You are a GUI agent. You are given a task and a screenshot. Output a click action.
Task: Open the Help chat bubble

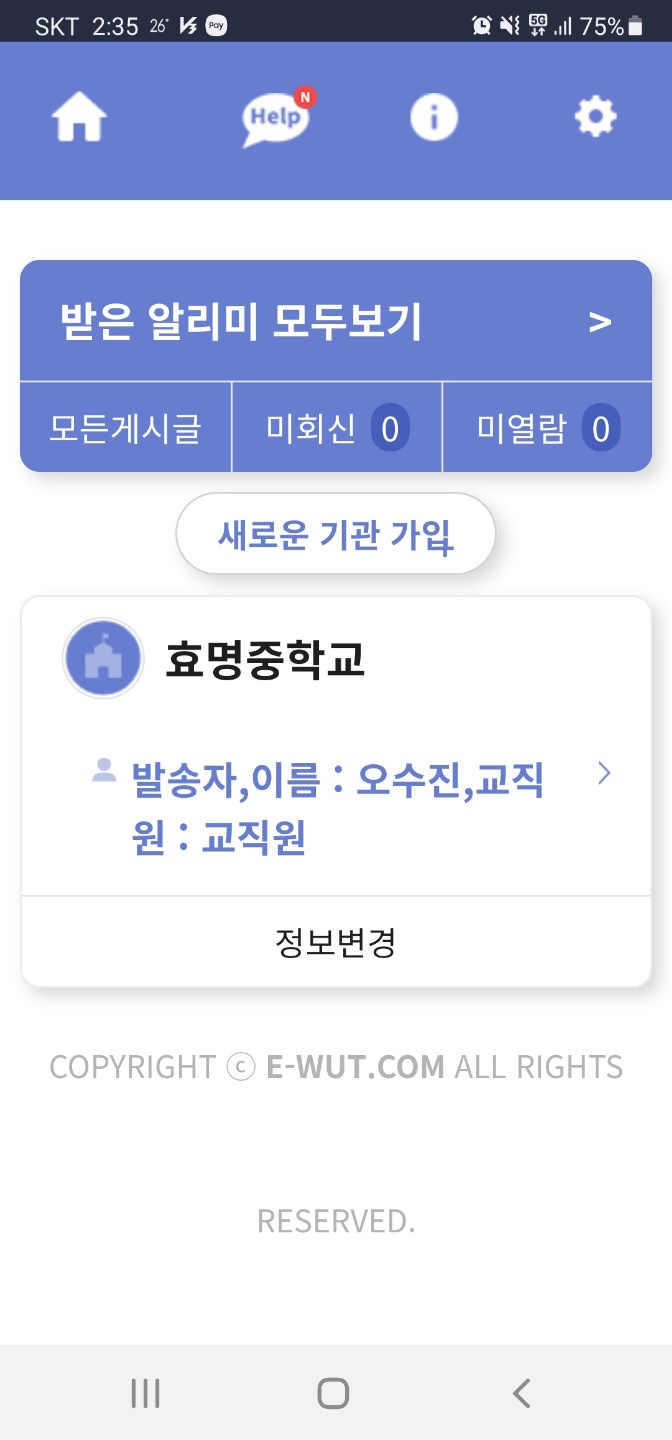pos(277,118)
